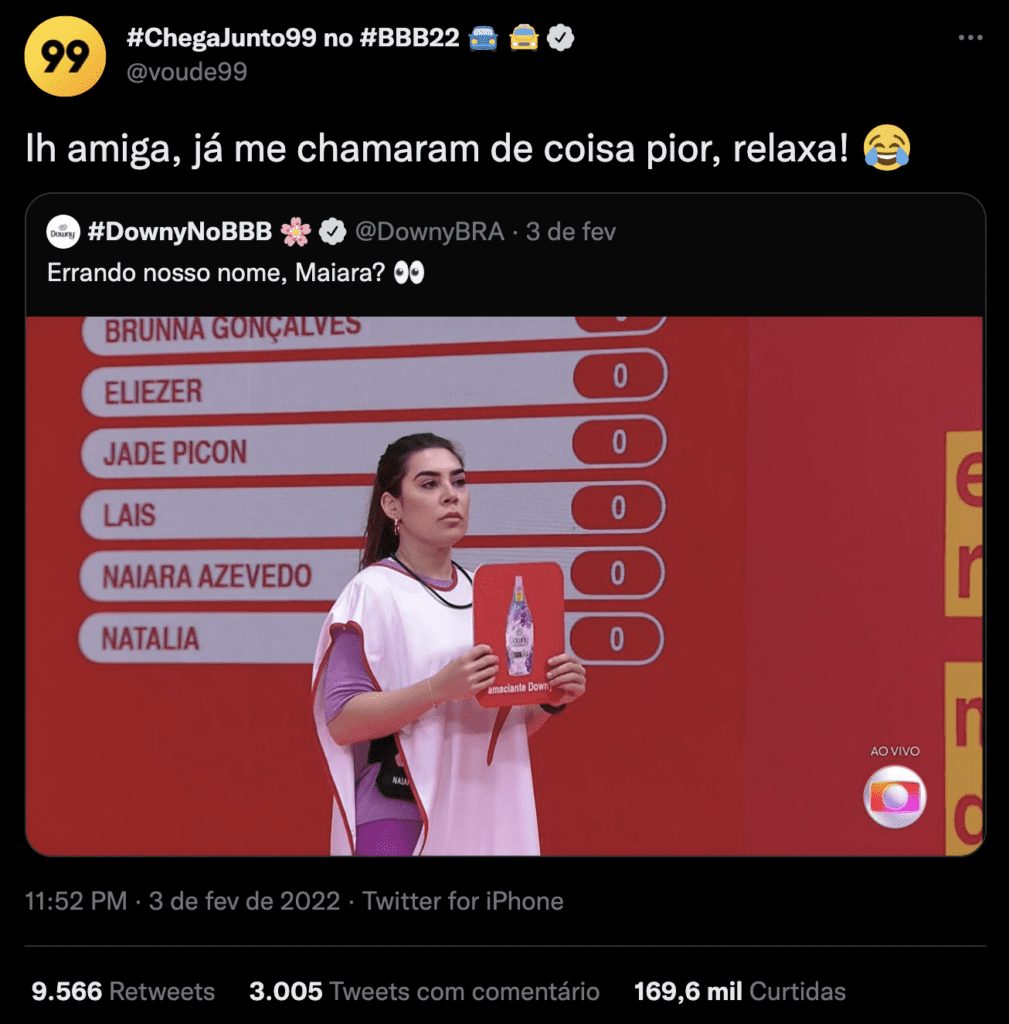Screen dimensions: 1009x1024
Task: Open the 99 profile avatar
Action: click(x=65, y=57)
